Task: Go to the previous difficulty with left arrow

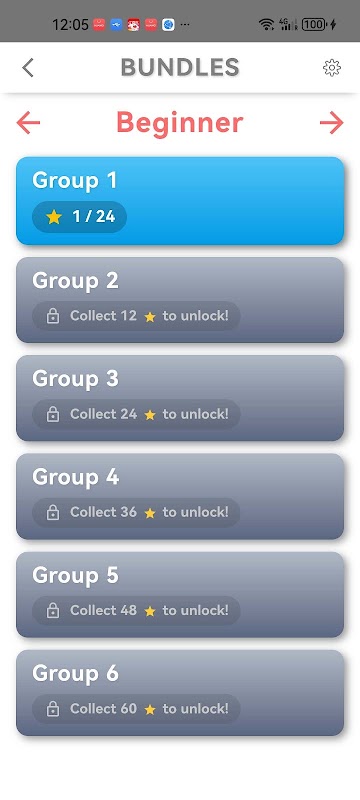Action: 28,123
